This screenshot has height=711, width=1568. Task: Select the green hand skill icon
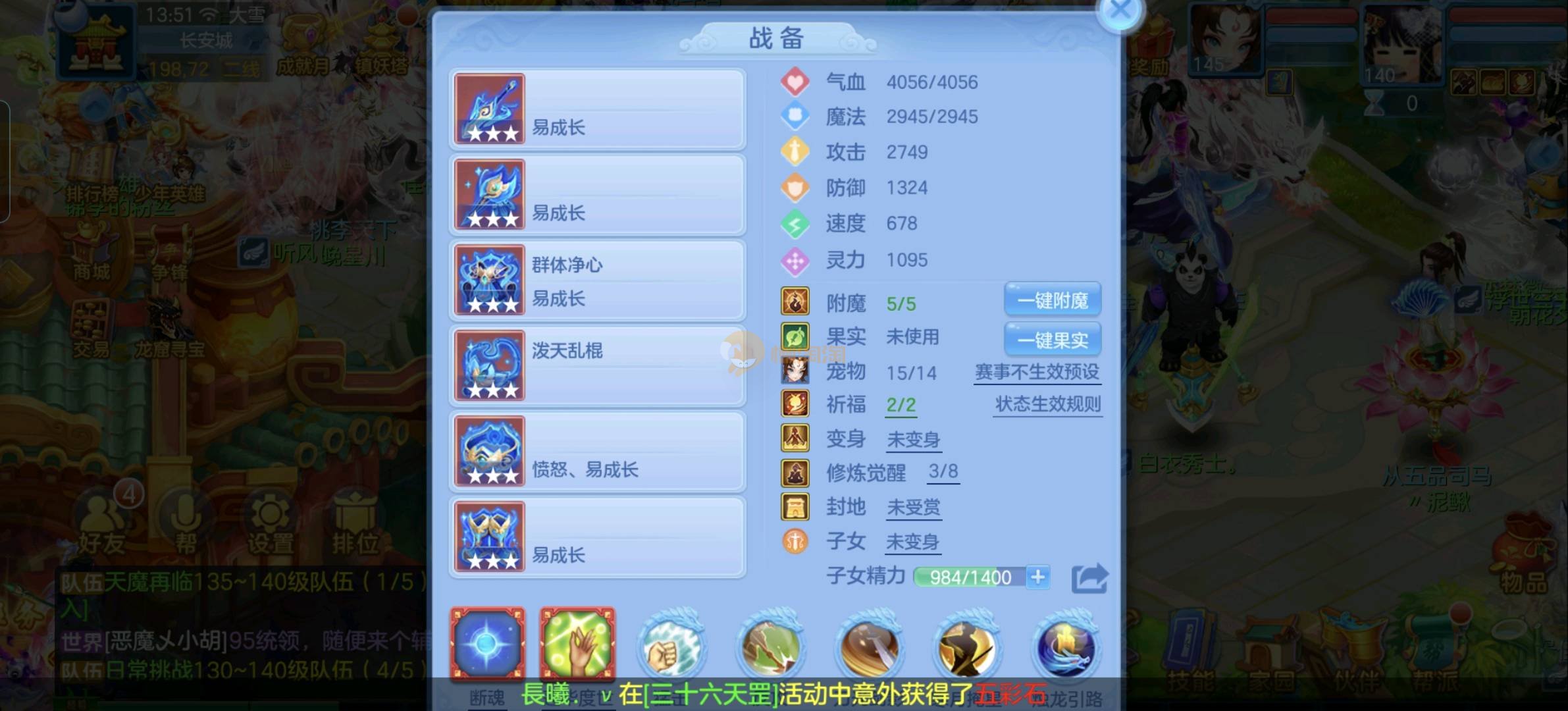tap(577, 643)
